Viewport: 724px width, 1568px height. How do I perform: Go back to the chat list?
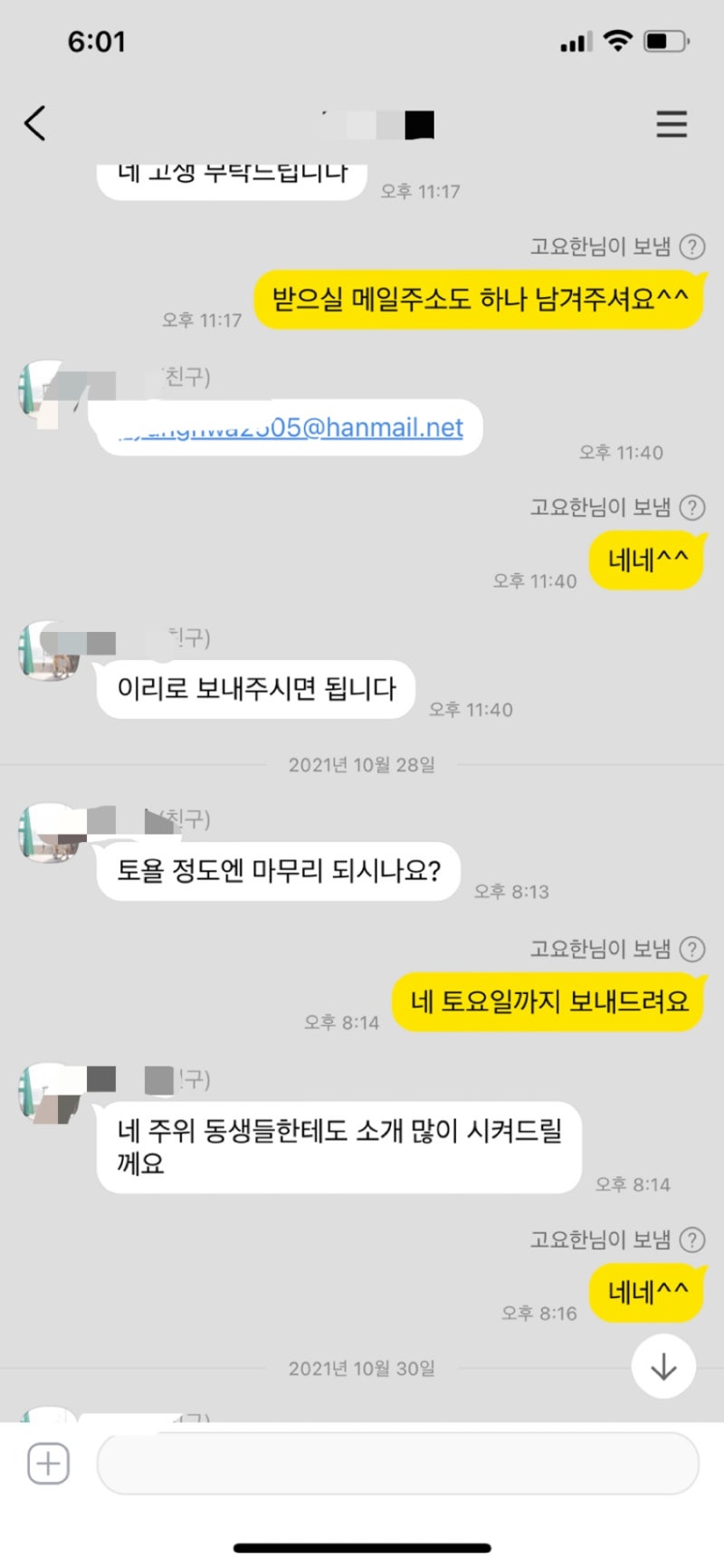pos(35,123)
